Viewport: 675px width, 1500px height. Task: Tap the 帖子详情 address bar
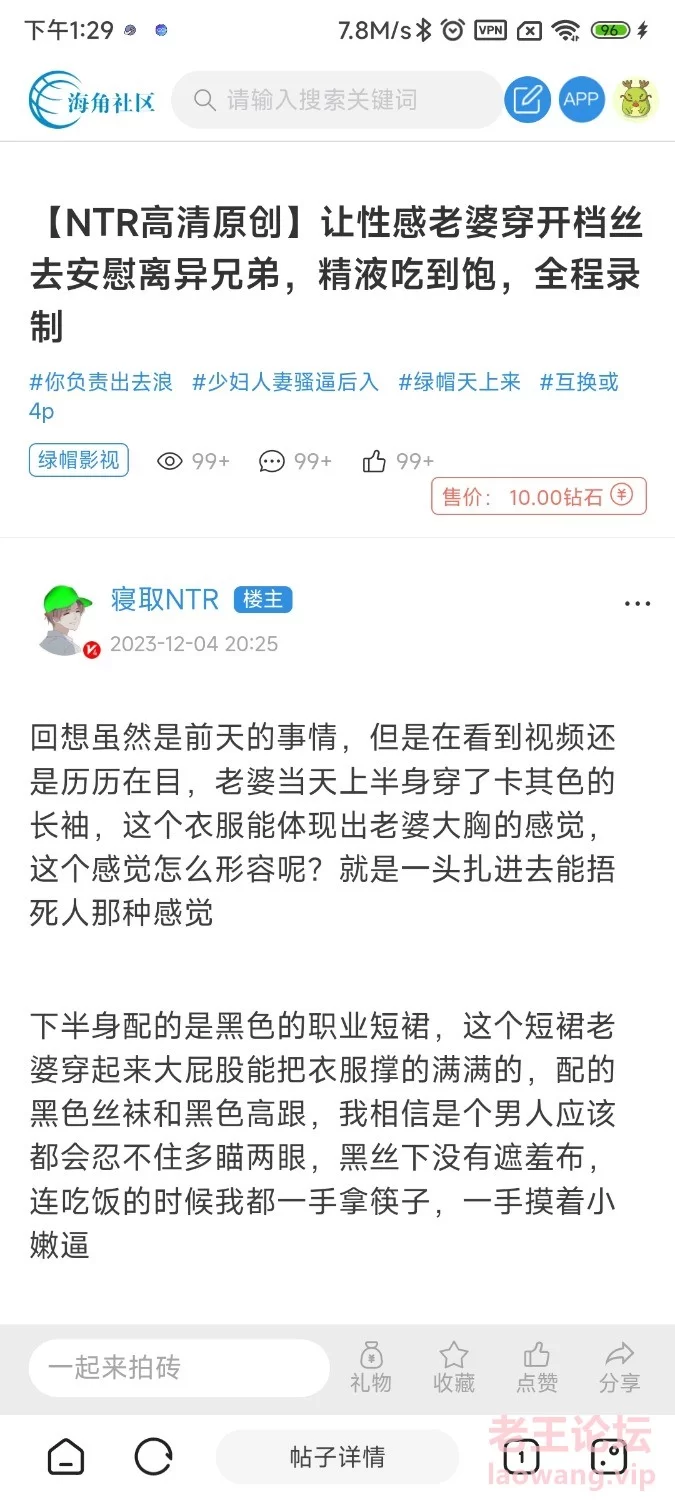coord(337,1457)
